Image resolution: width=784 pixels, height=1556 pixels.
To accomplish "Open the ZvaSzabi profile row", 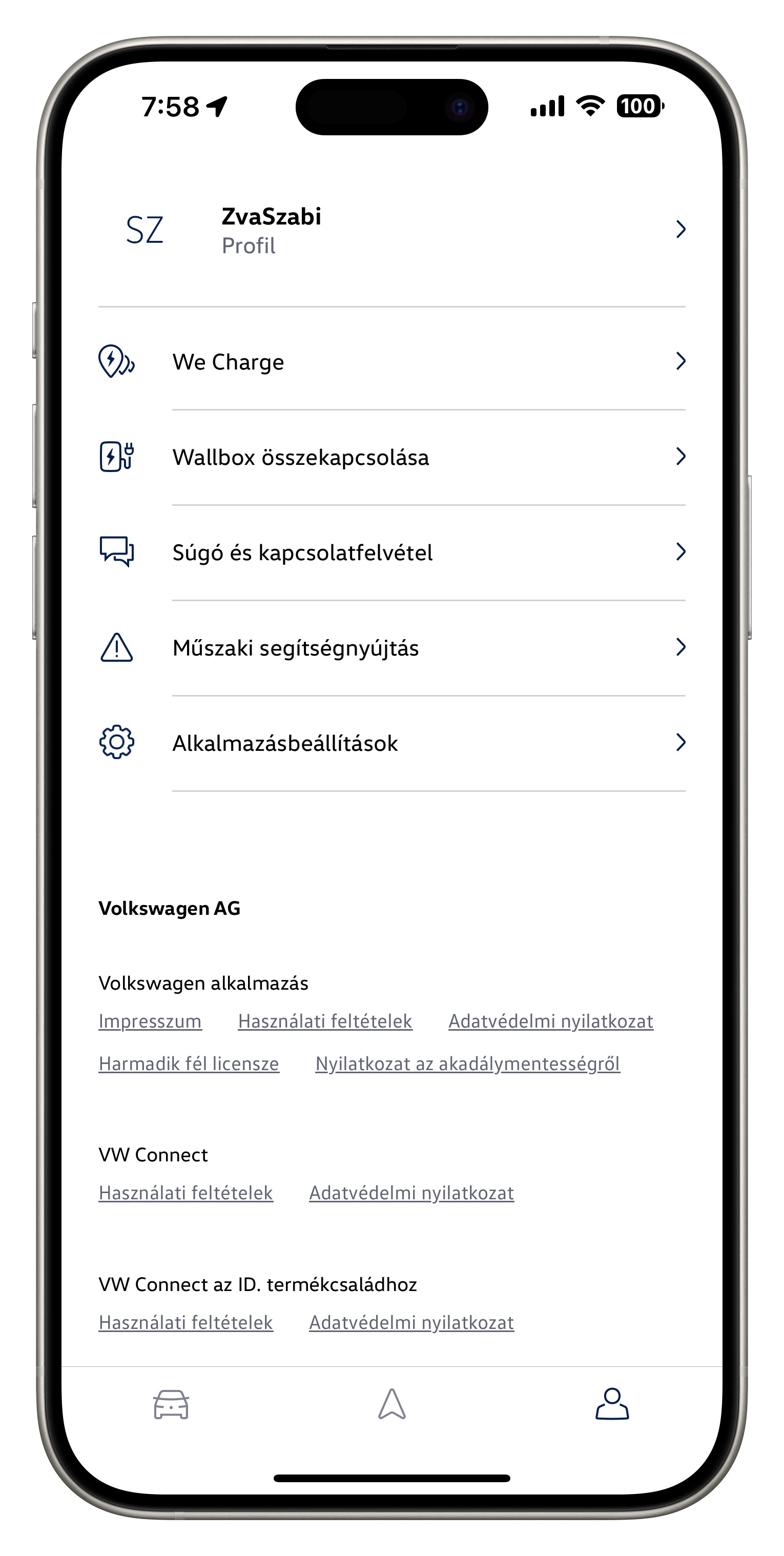I will click(392, 230).
